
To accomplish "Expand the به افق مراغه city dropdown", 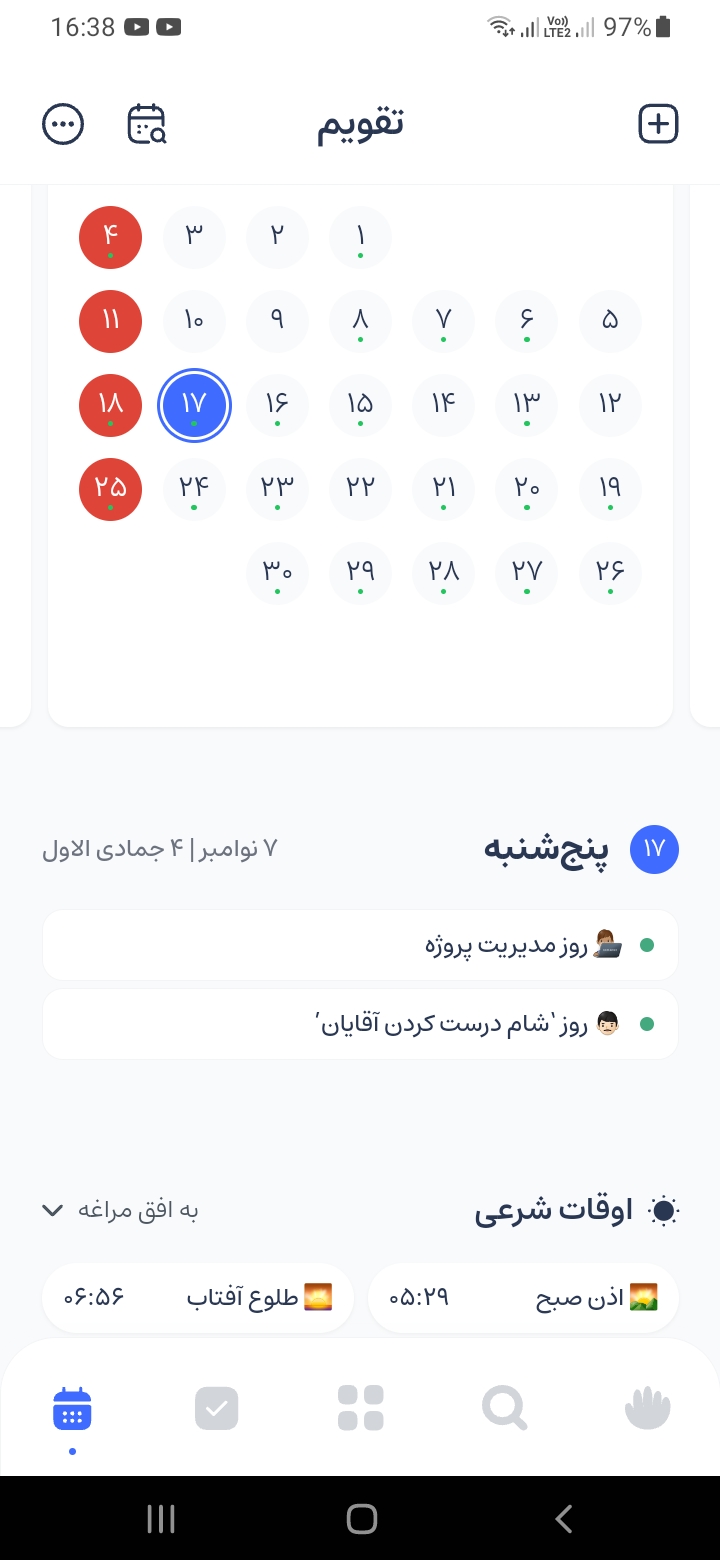I will [120, 1210].
